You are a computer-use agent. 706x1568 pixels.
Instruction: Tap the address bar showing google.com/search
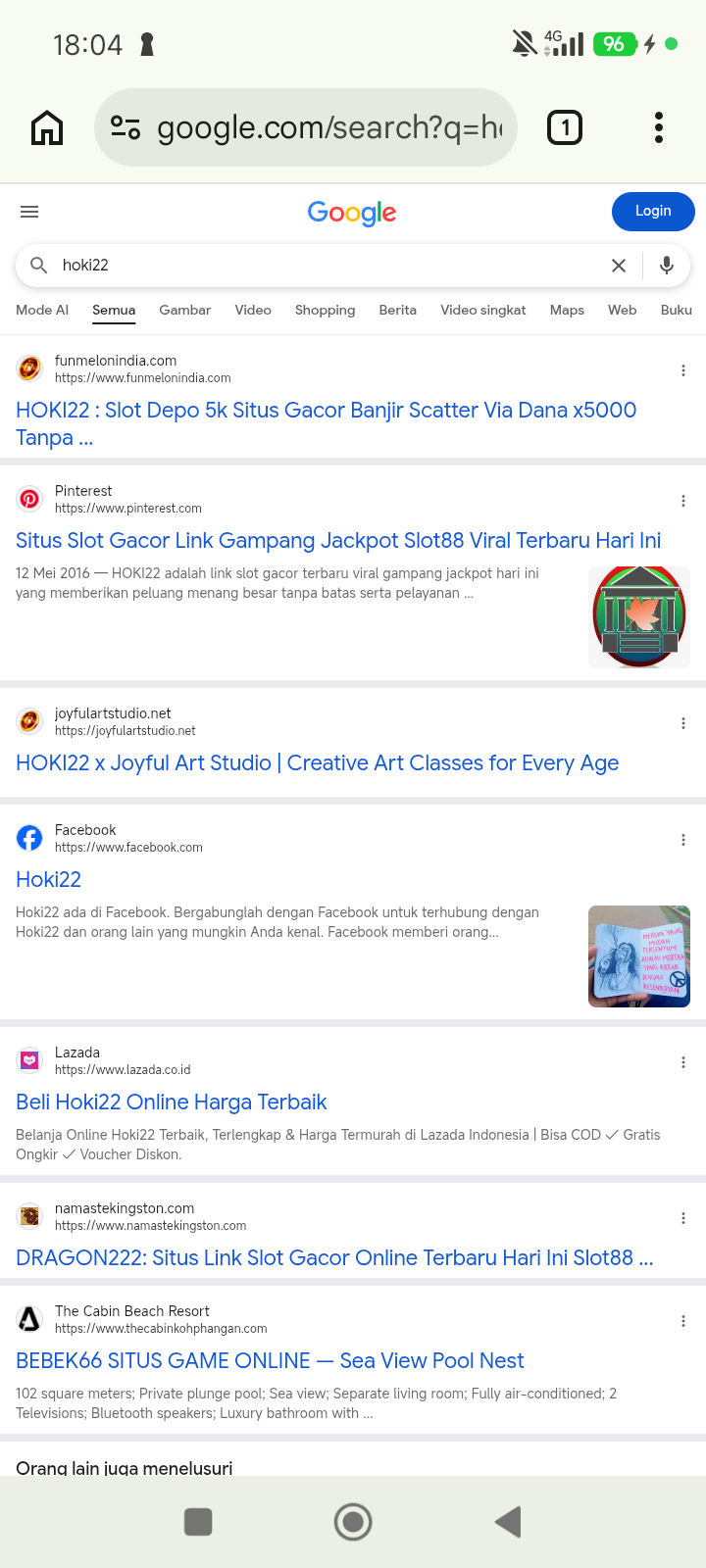306,127
